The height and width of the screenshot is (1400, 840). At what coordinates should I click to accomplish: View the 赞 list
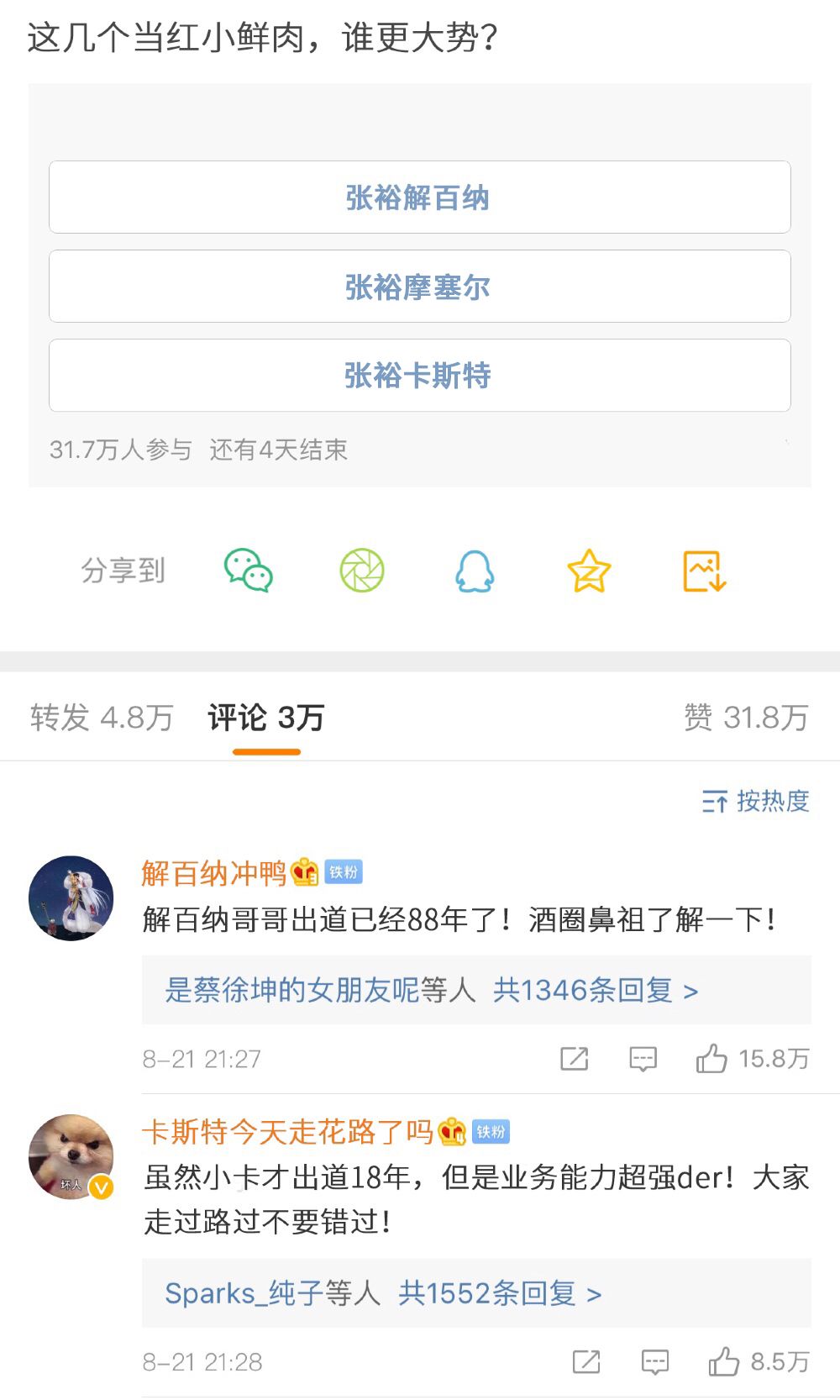(x=746, y=718)
